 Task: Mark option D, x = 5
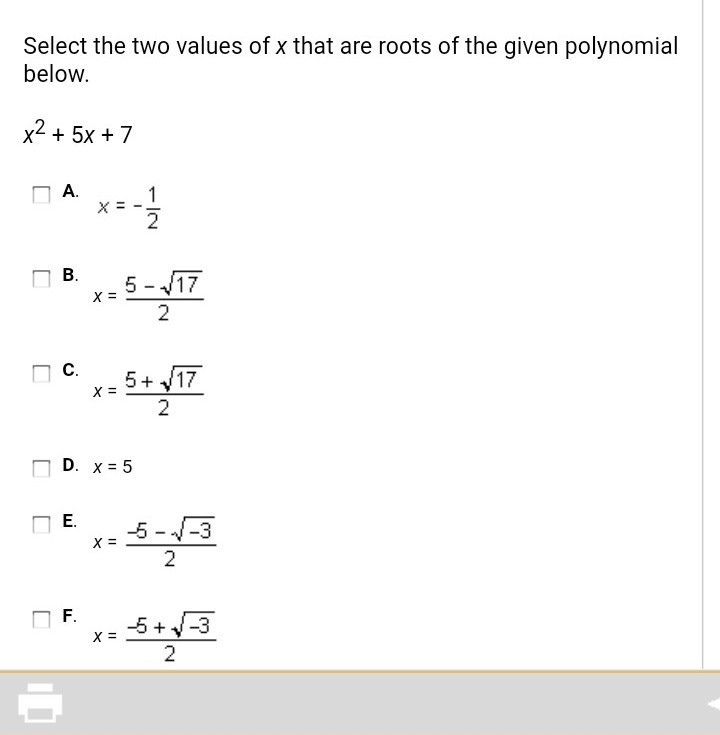(x=40, y=467)
